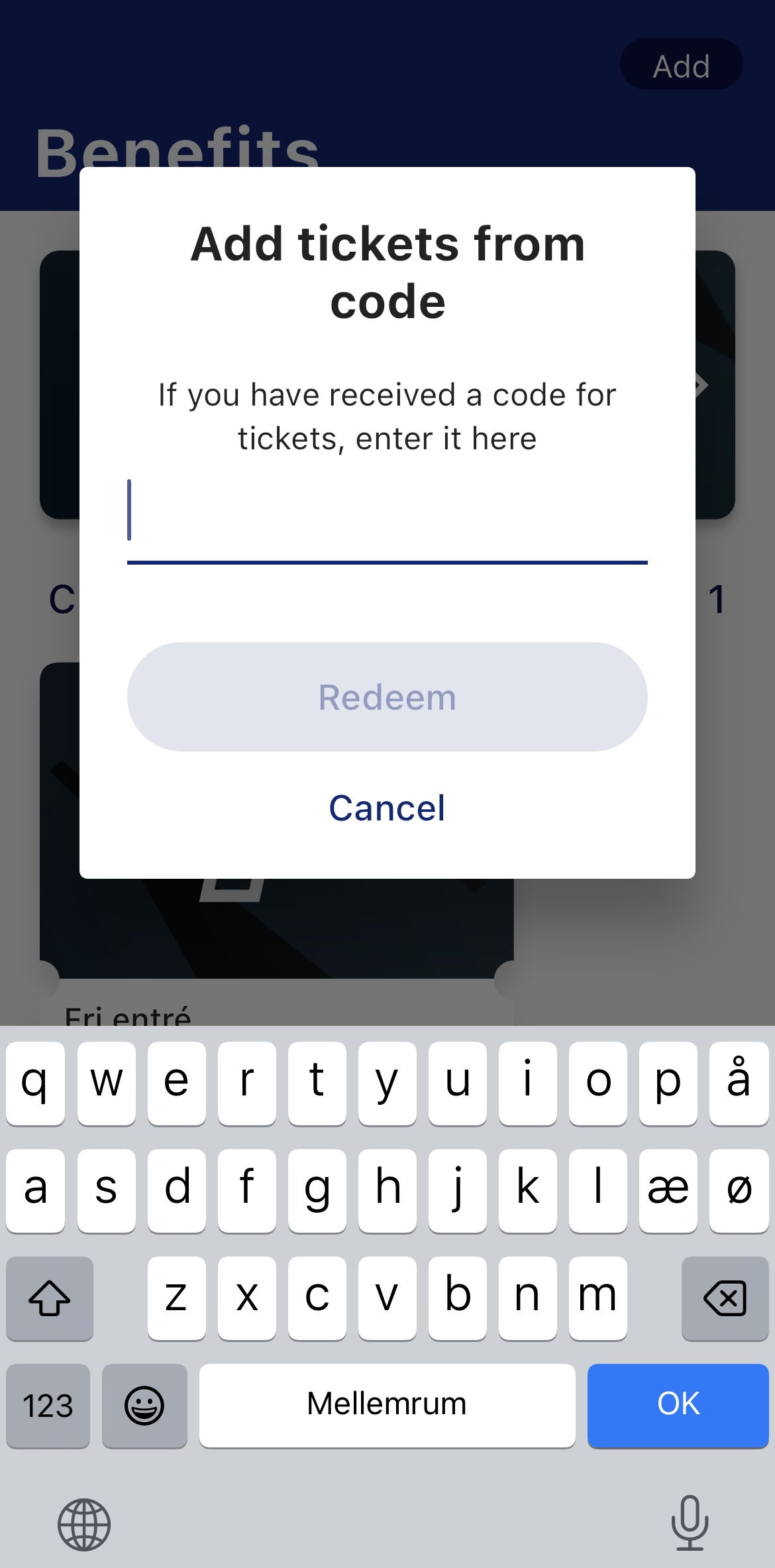Screen dimensions: 775x1568
Task: Switch keyboard to 123 numbers layout
Action: (48, 1405)
